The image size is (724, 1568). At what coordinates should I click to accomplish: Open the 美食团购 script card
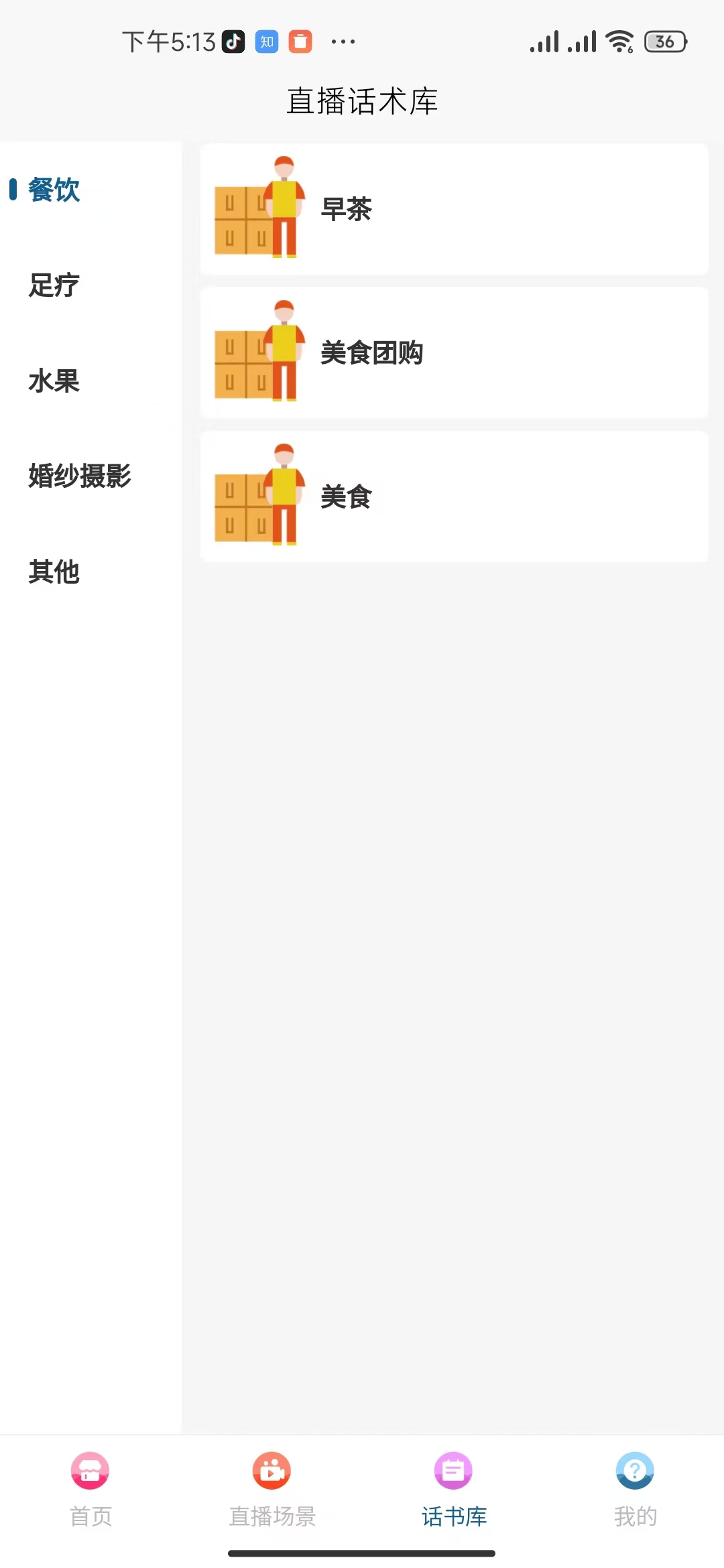pos(454,352)
